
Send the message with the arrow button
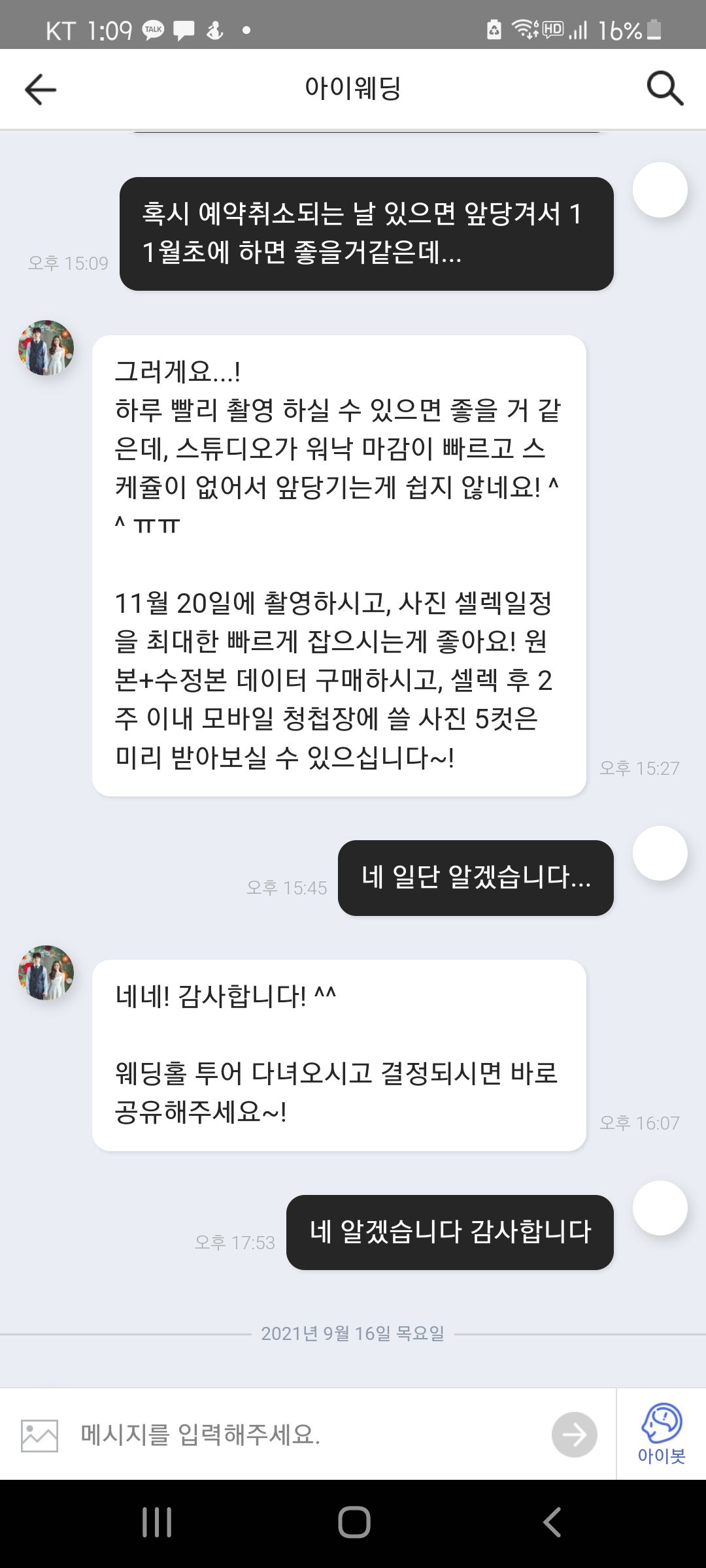coord(574,1435)
